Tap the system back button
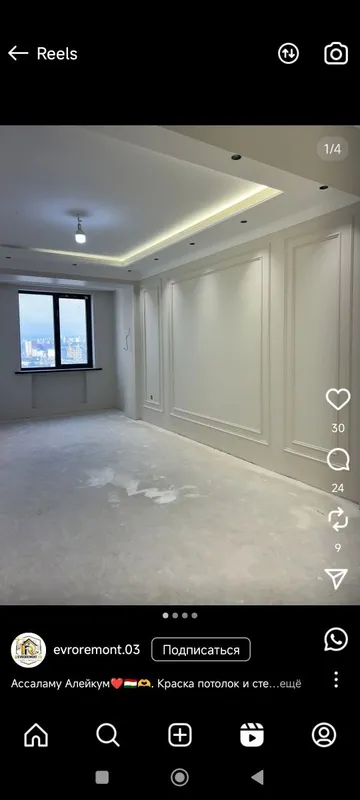The width and height of the screenshot is (360, 800). 258,778
